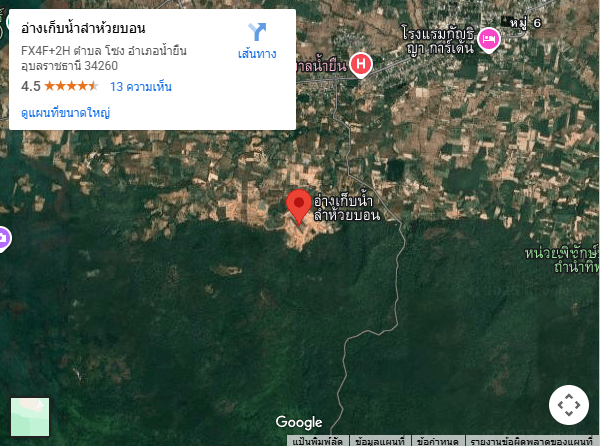
Task: Tap the red pin for อ่างเก็บน้ำลำห้วยบอน
Action: point(298,205)
